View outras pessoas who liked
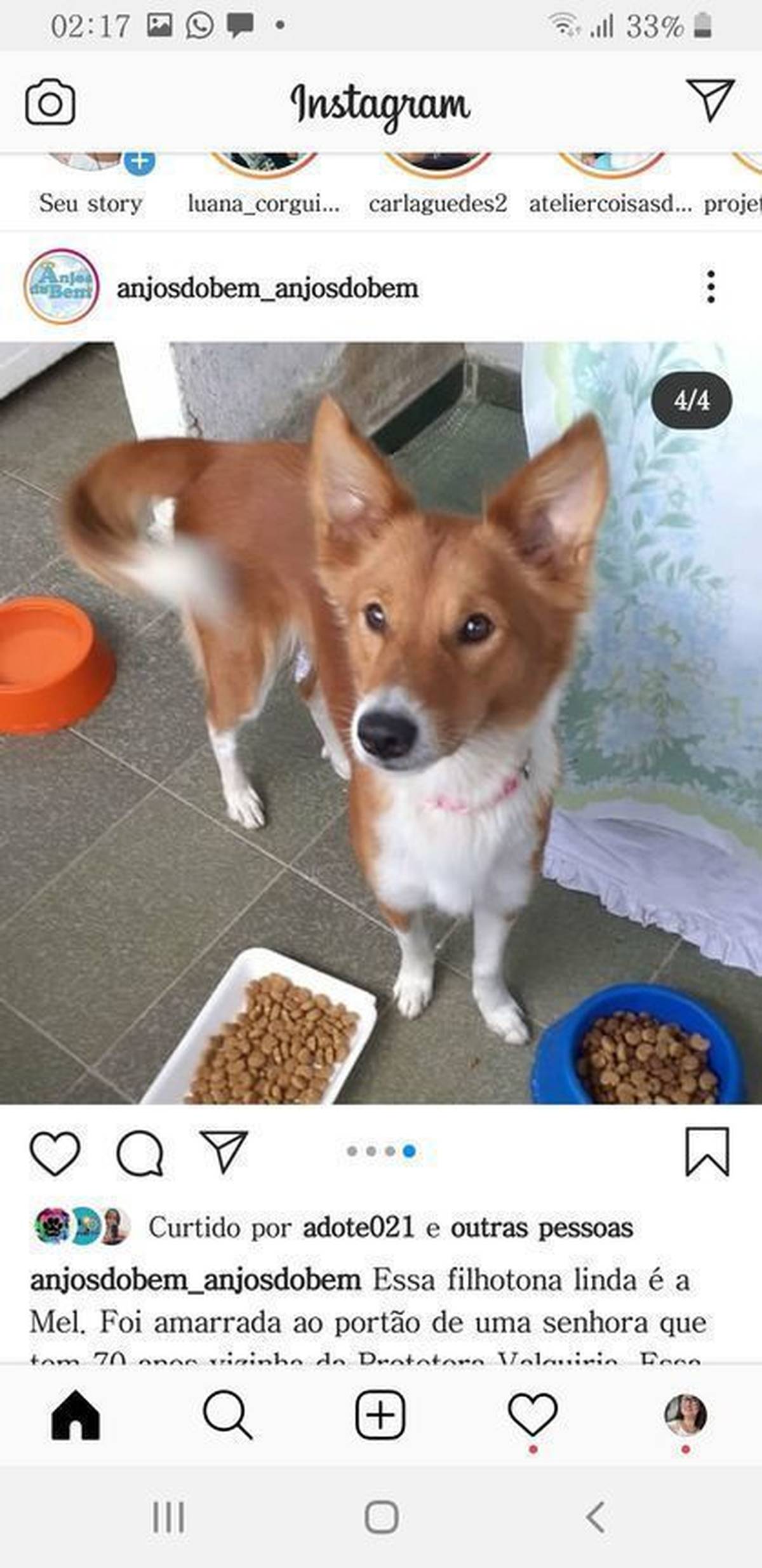The image size is (762, 1568). [x=542, y=1228]
